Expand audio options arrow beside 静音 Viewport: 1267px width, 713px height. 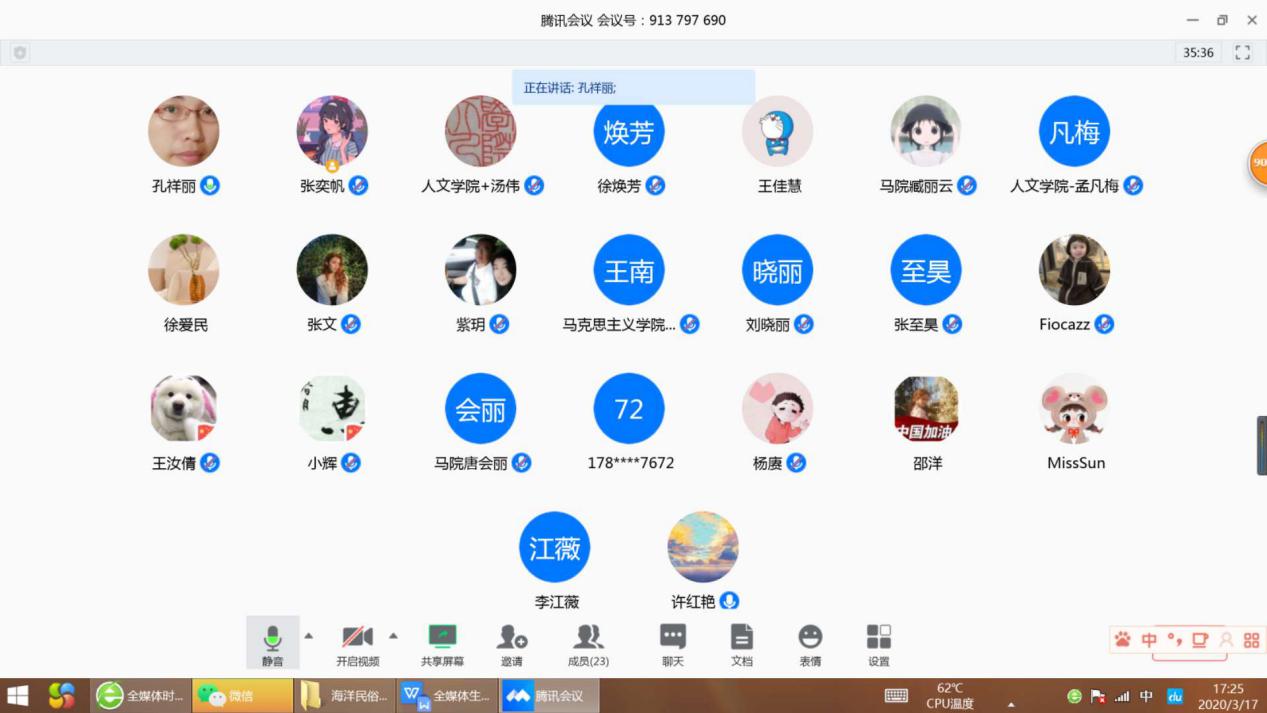(309, 635)
